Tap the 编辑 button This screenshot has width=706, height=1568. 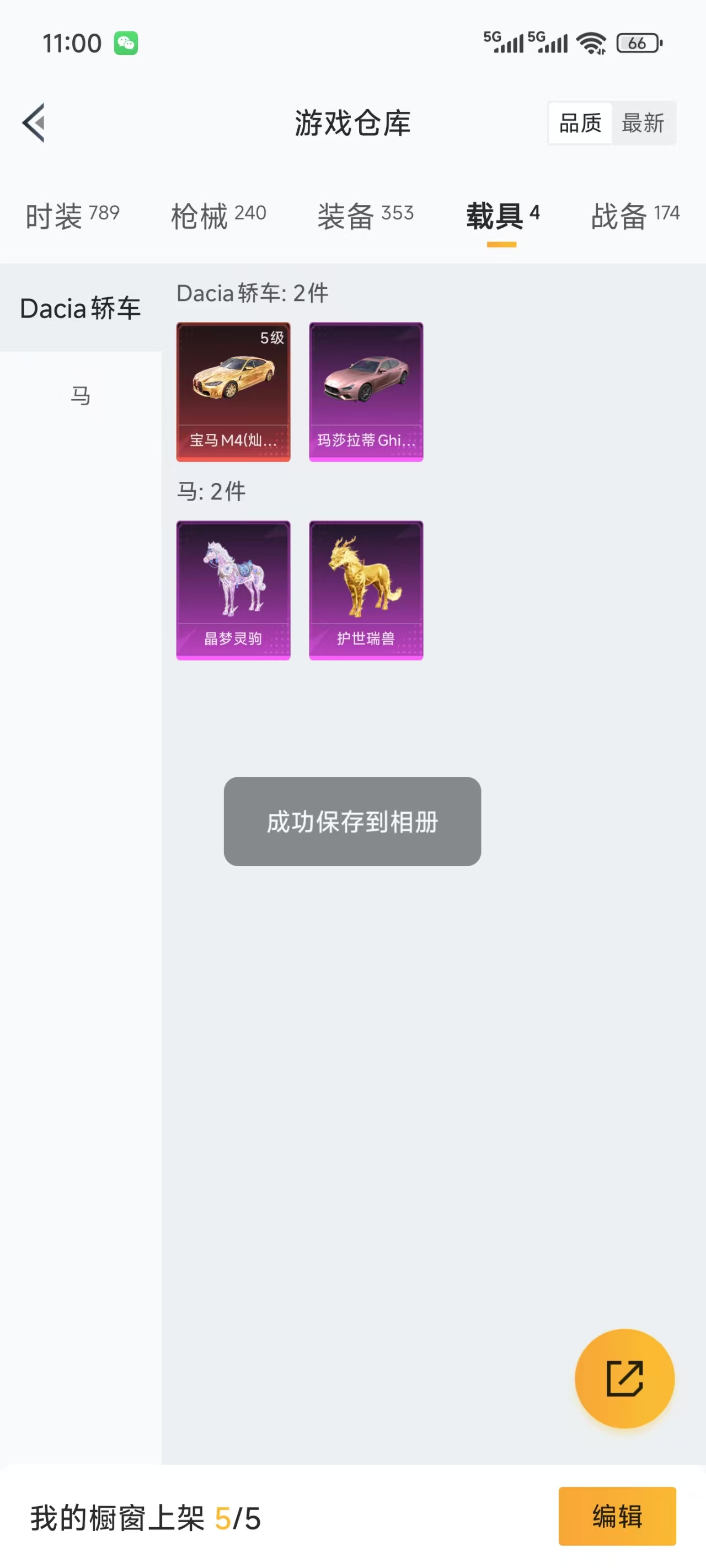tap(617, 1516)
